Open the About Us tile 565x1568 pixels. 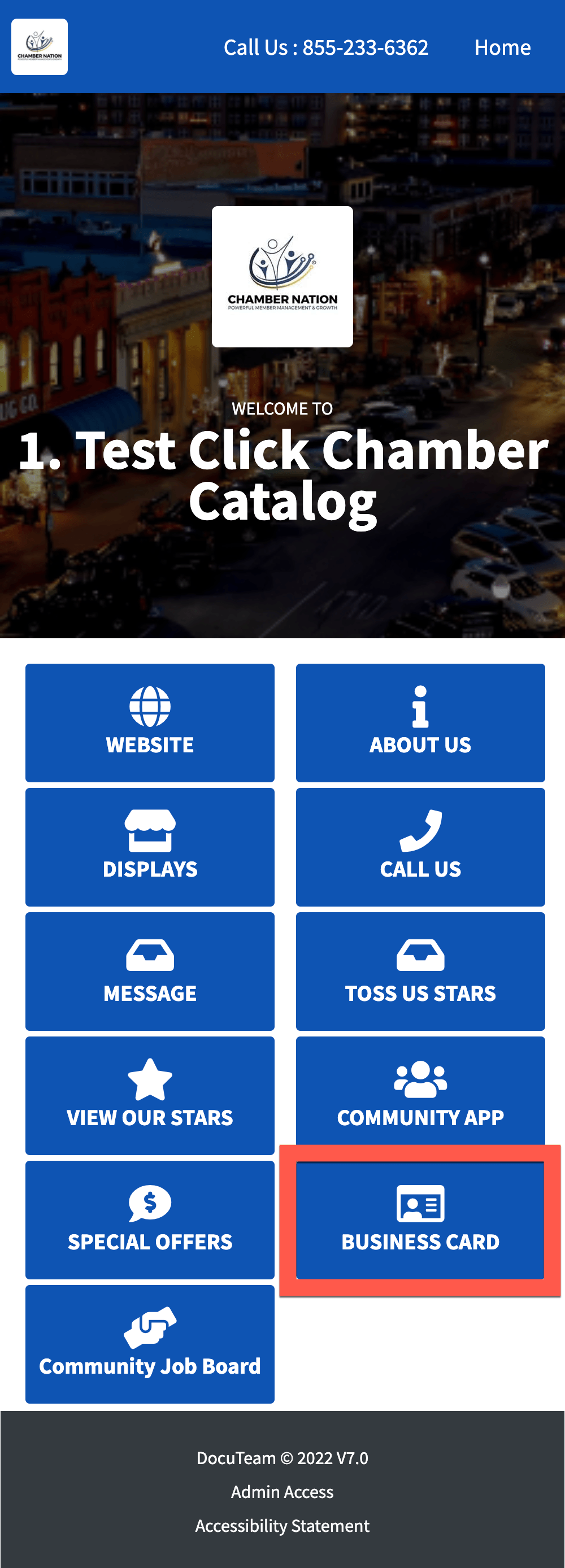pos(420,722)
